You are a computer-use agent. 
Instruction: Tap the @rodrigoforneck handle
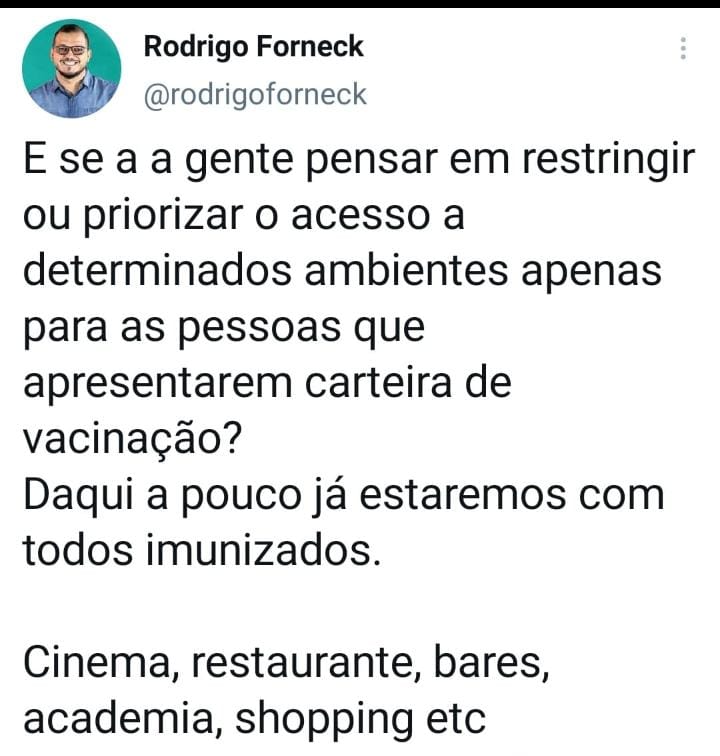[x=255, y=95]
